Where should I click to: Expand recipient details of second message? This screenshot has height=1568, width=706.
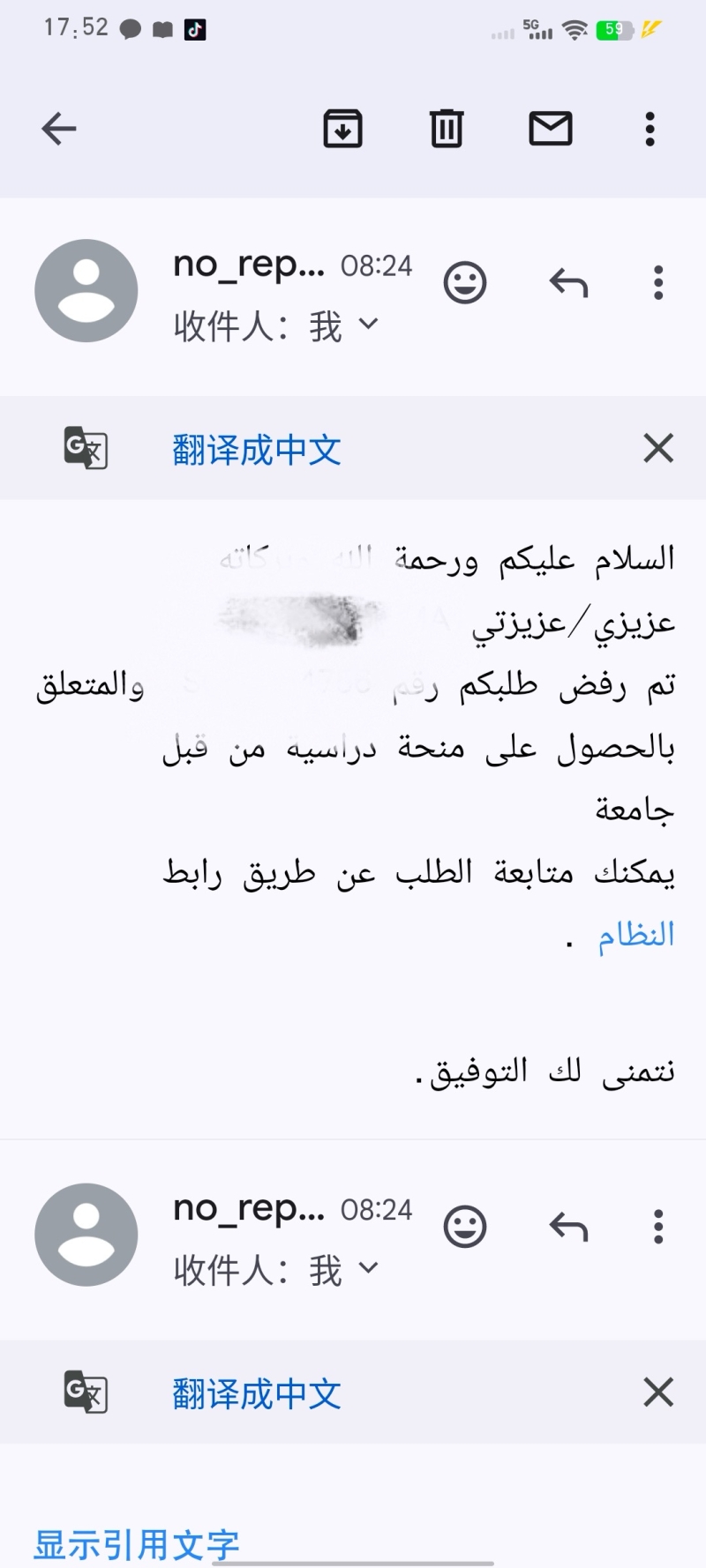tap(369, 1269)
